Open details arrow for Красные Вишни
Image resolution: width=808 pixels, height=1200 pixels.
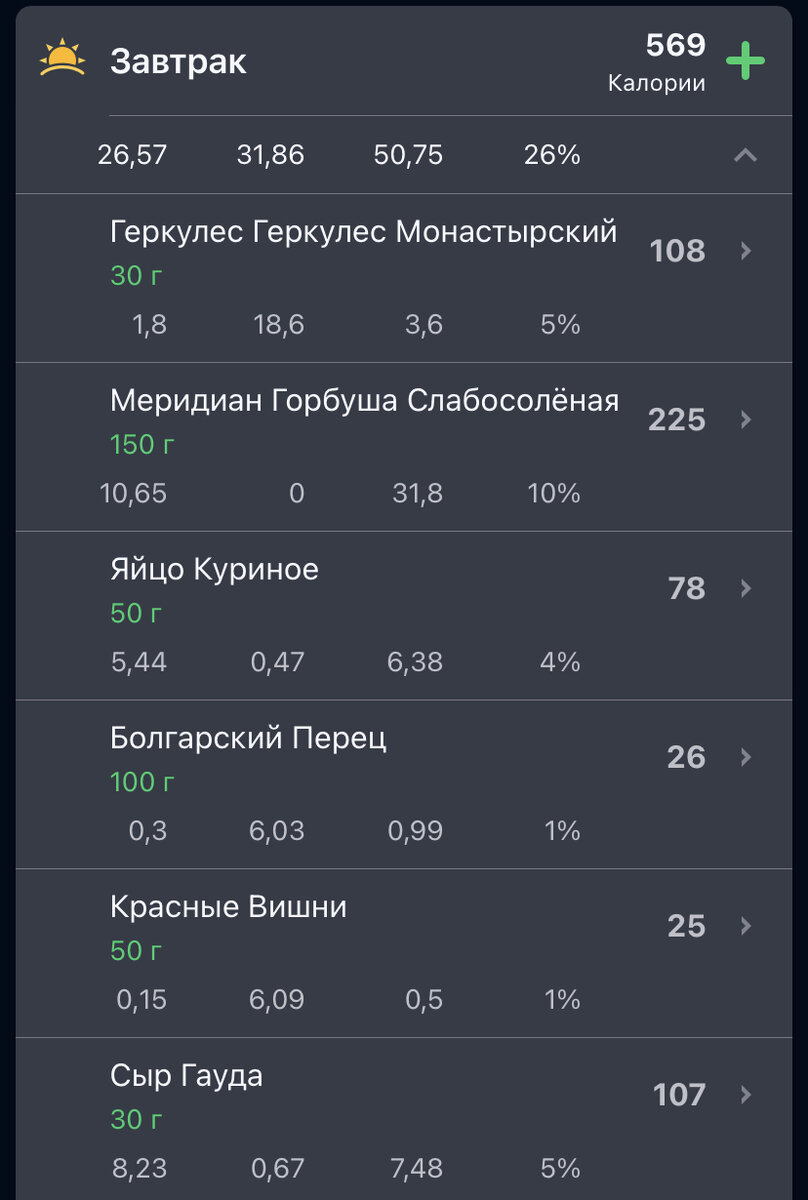point(744,926)
